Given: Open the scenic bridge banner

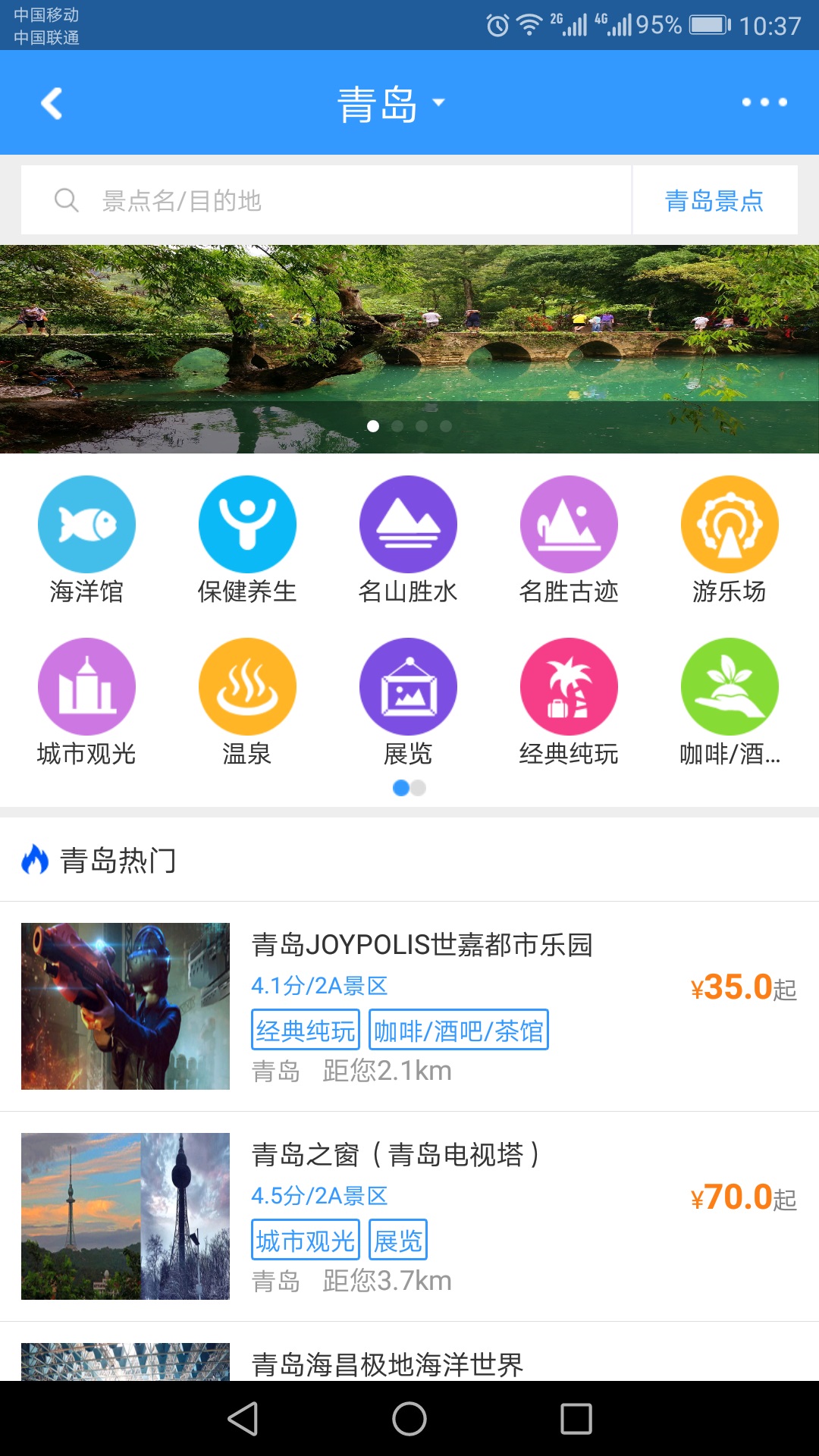Looking at the screenshot, I should click(409, 349).
